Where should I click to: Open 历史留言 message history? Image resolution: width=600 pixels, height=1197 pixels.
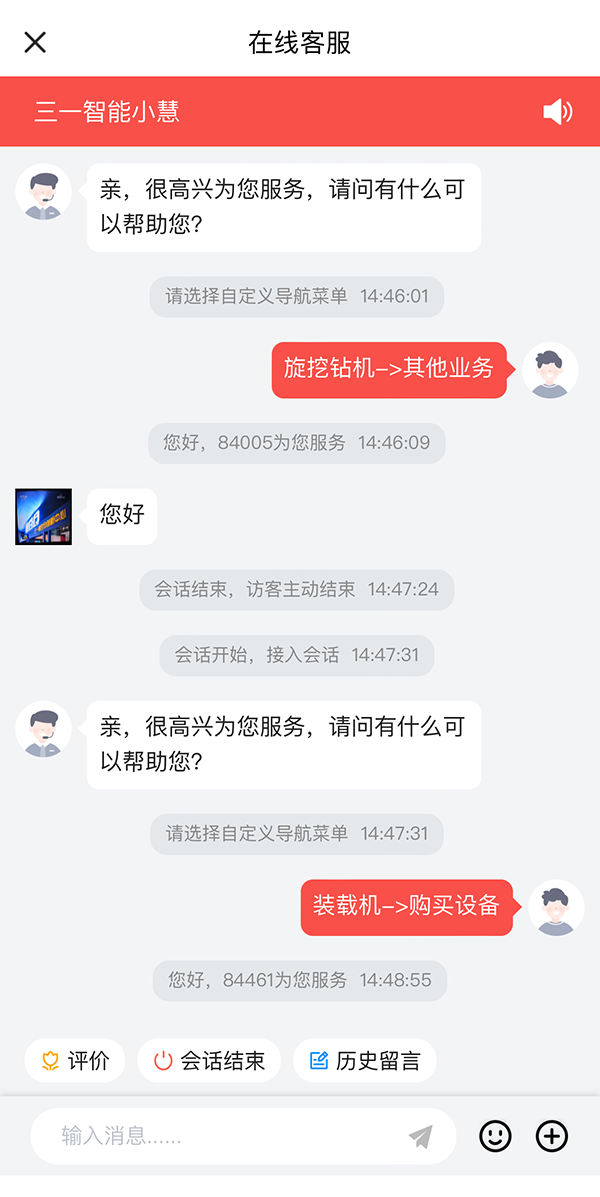point(365,1061)
